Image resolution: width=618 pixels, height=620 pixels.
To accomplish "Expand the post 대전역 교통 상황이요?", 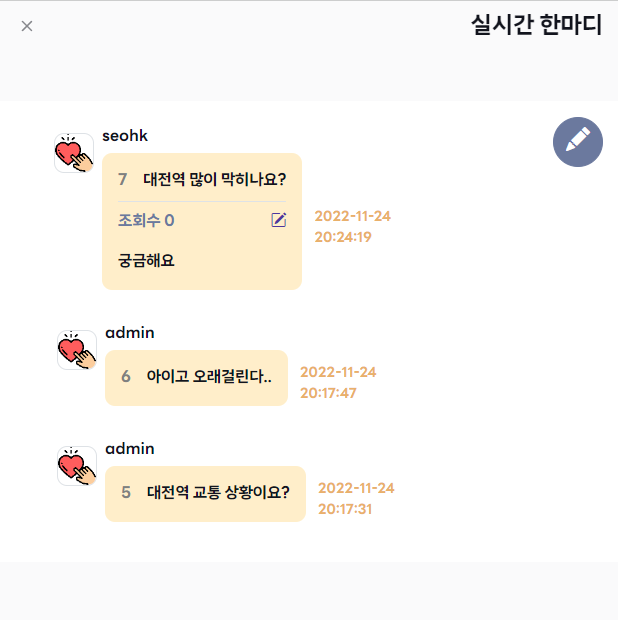I will click(x=205, y=494).
